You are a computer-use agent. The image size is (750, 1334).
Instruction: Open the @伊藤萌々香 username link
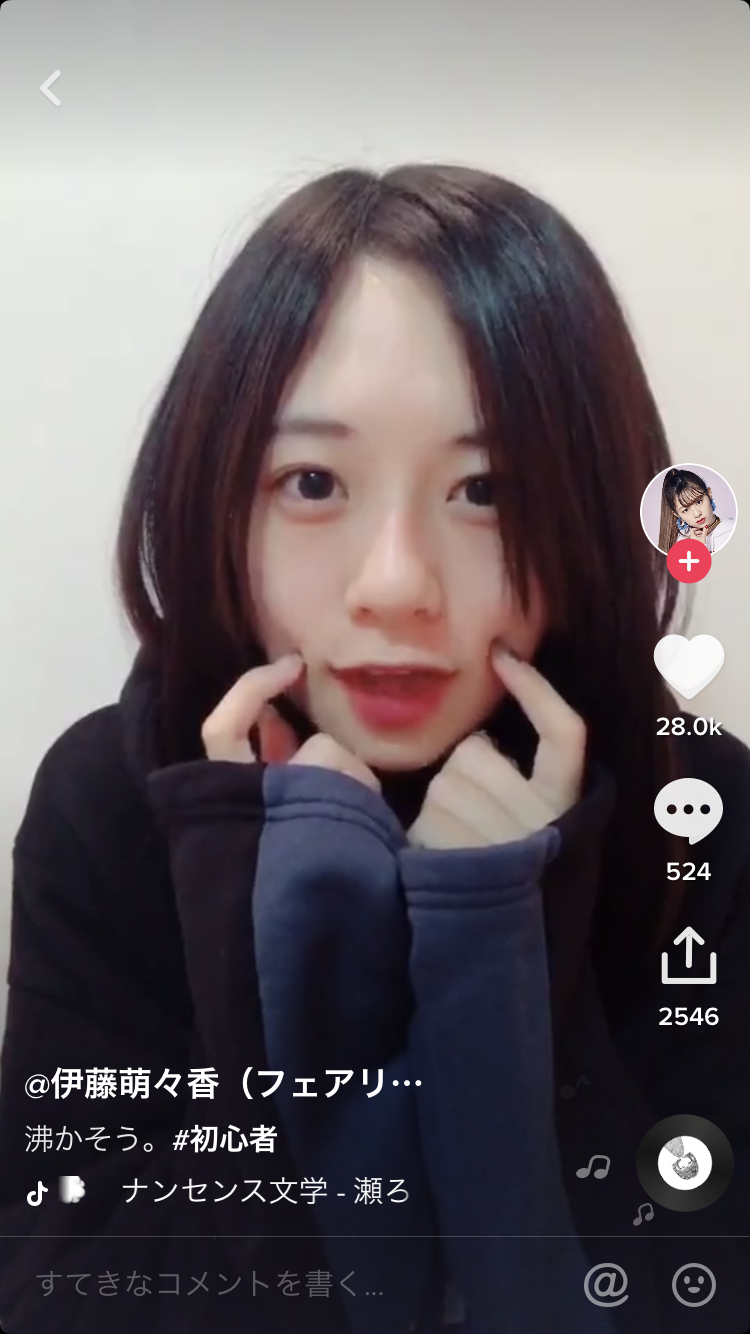(x=223, y=1083)
